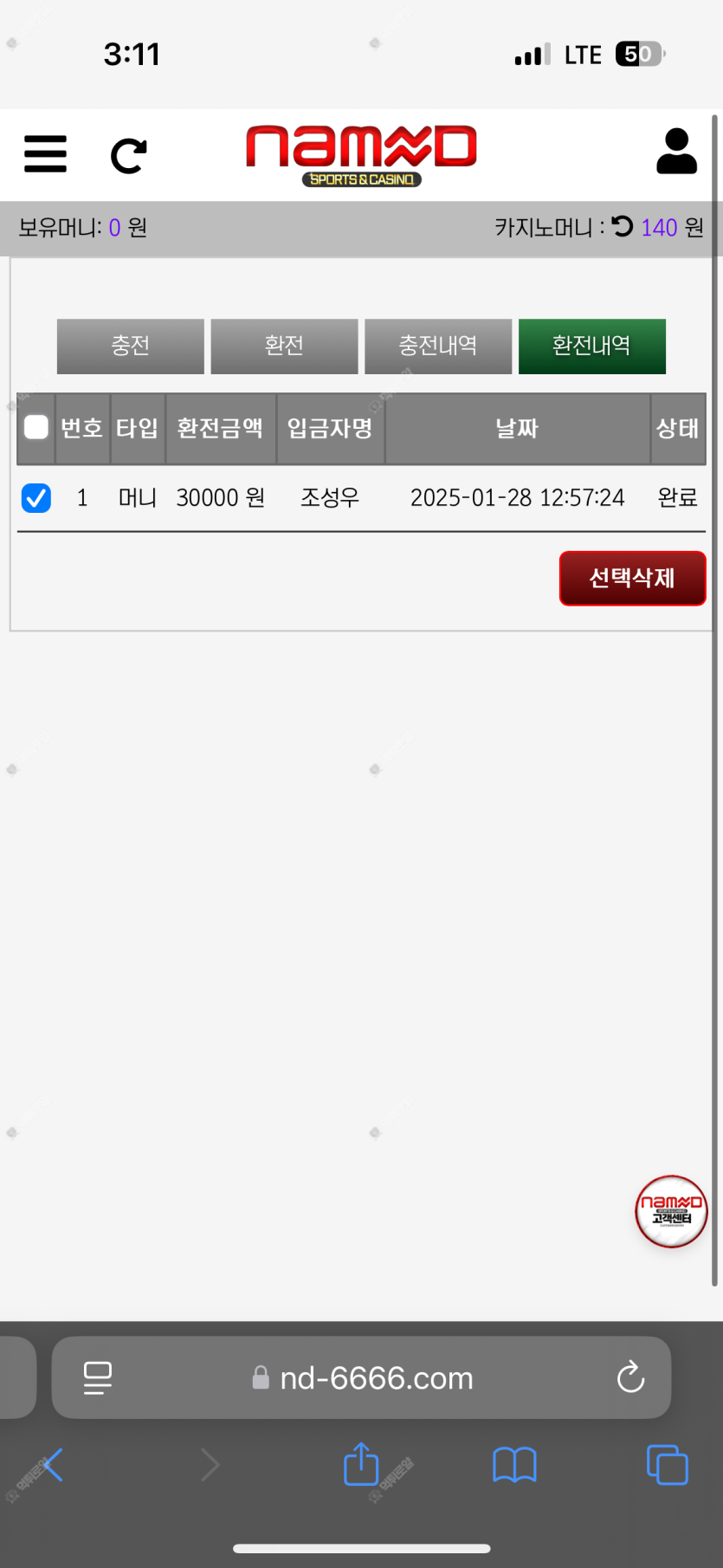This screenshot has width=723, height=1568.
Task: Open the 충전내역 tab
Action: (438, 346)
